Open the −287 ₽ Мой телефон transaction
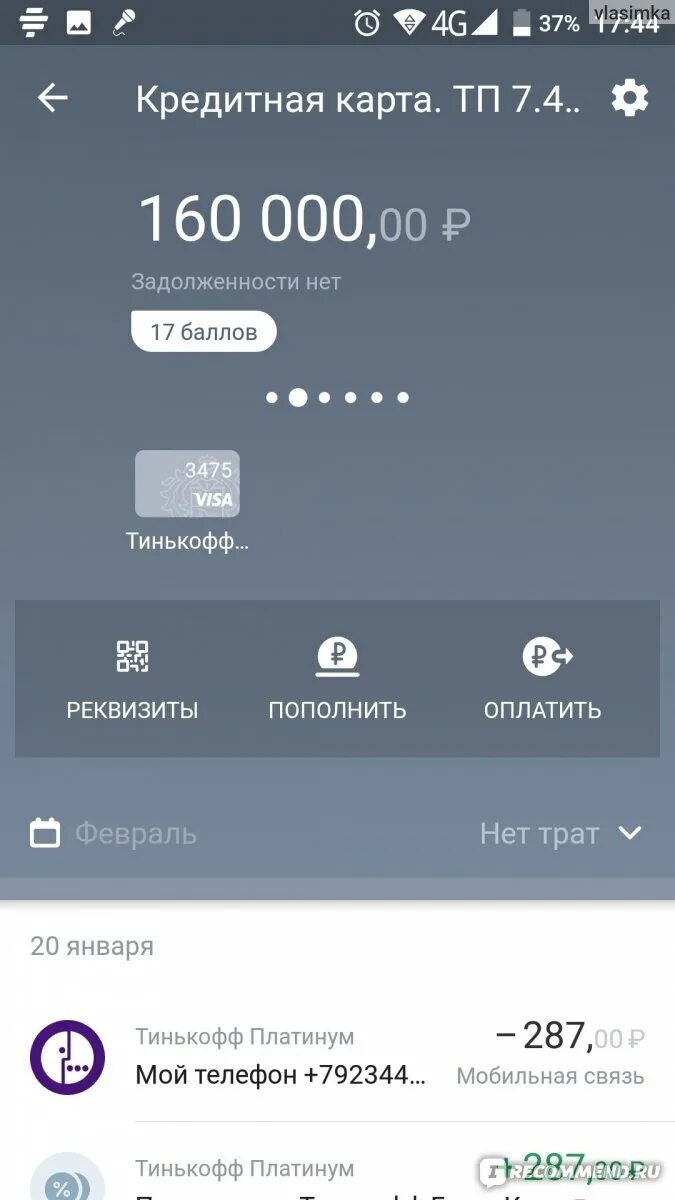Screen dimensions: 675x1200 coord(337,1056)
